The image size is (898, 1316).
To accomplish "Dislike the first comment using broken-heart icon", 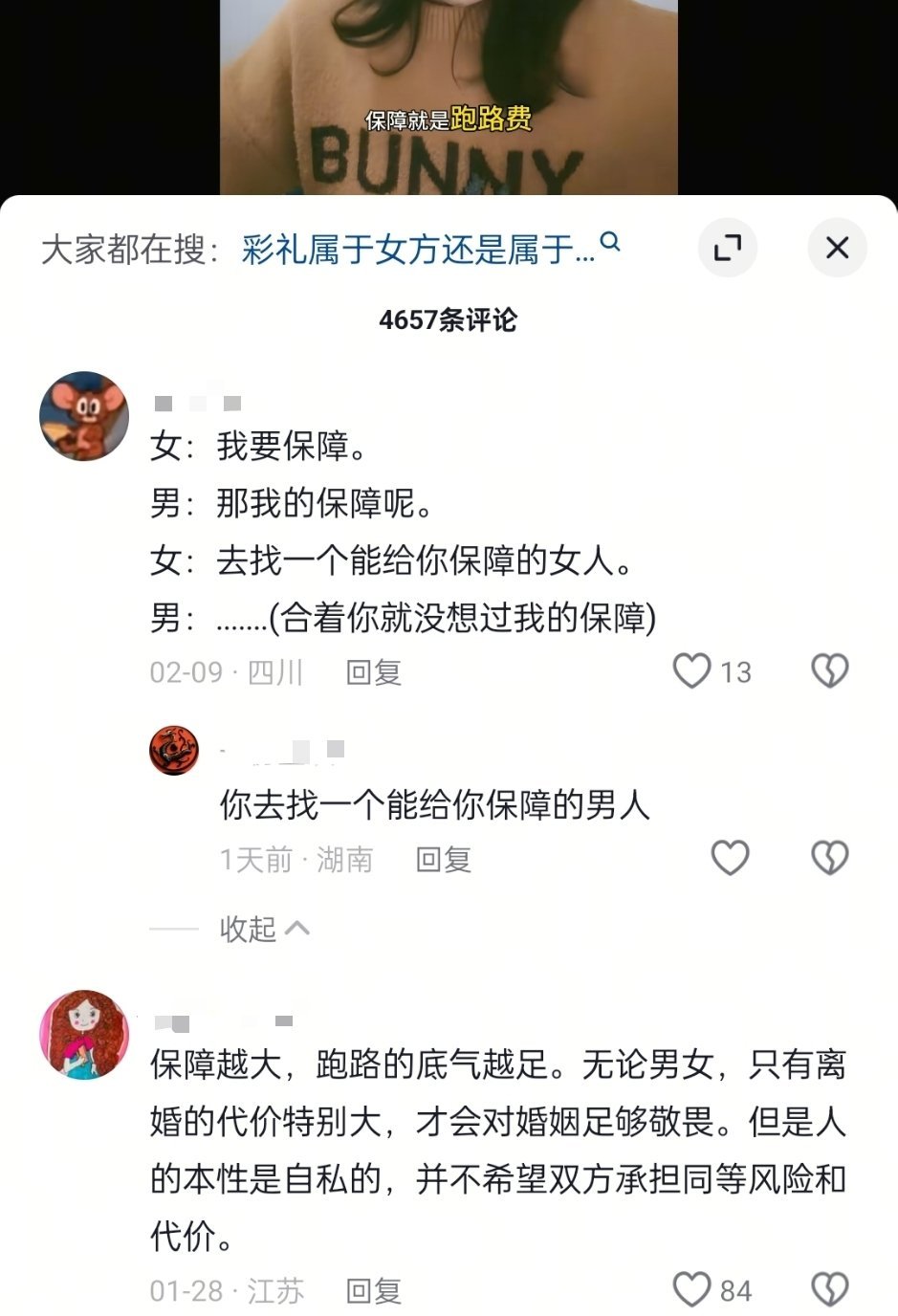I will (x=831, y=672).
